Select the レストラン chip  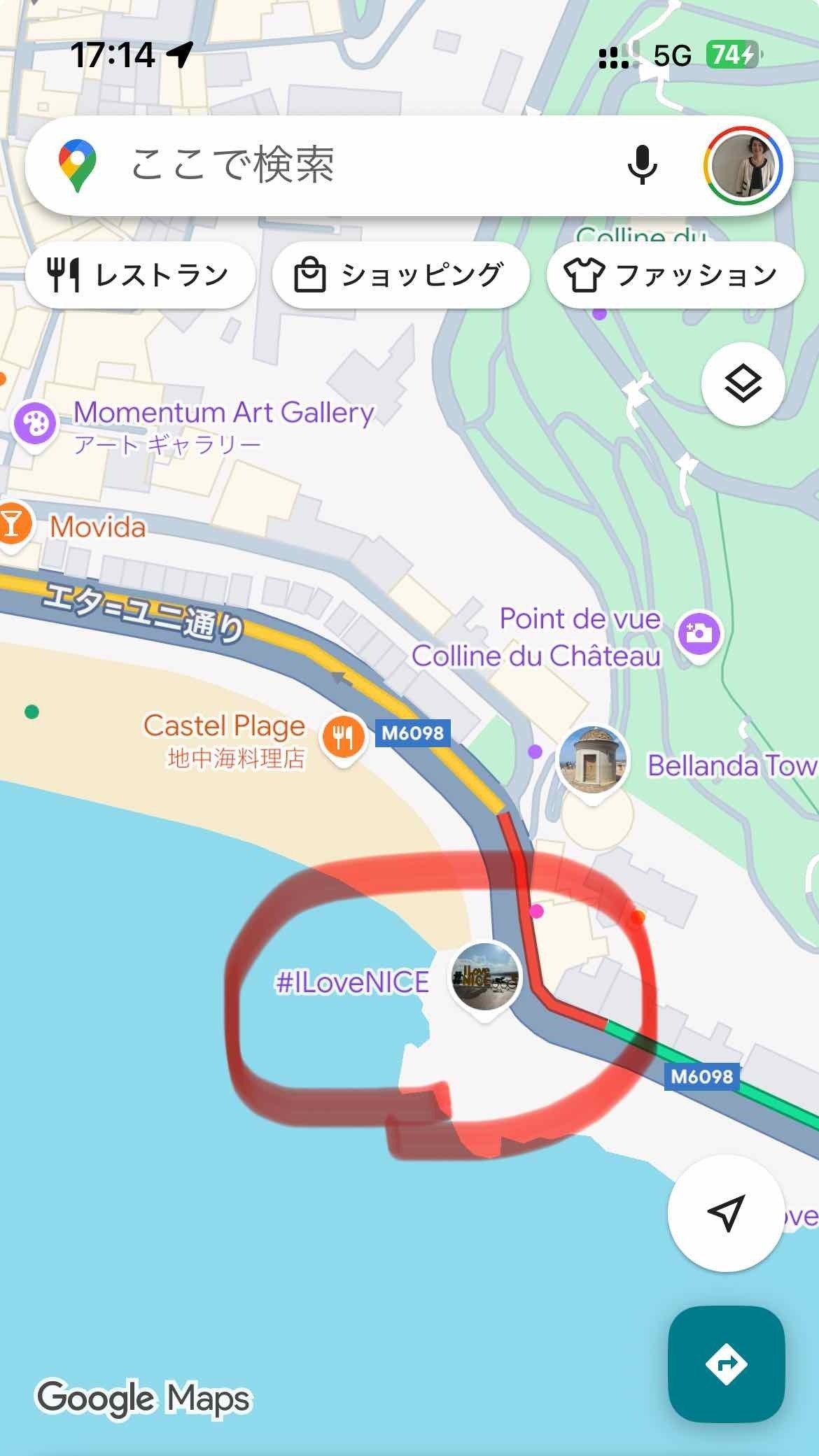[x=140, y=275]
